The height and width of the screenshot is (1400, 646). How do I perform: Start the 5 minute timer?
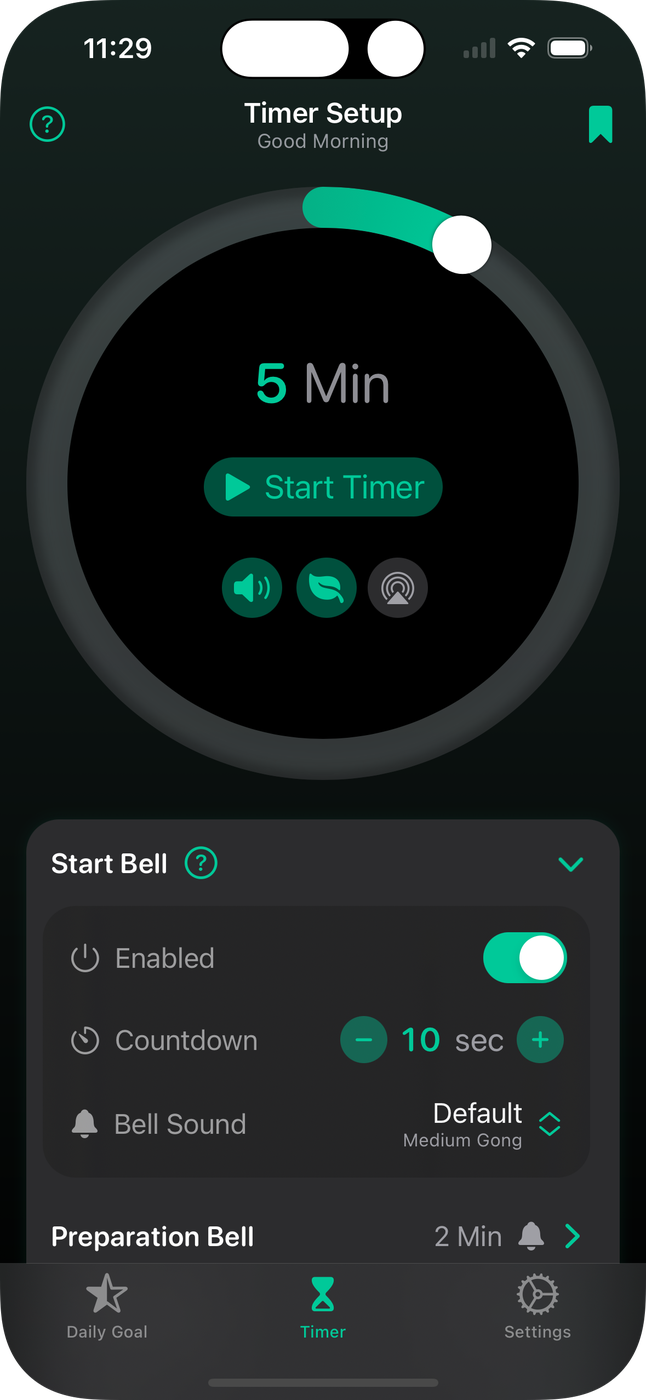click(323, 487)
